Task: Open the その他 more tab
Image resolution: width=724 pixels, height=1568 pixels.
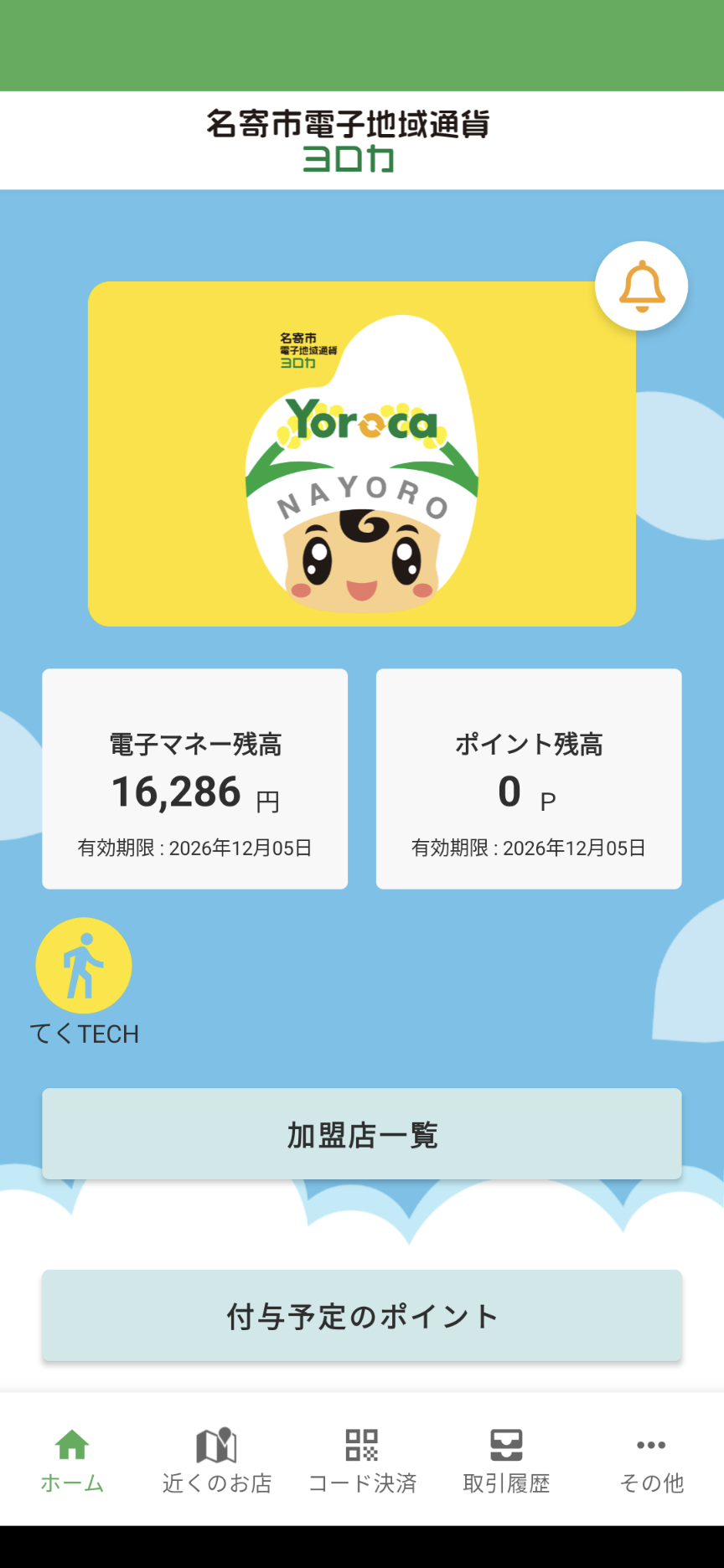Action: (x=651, y=1460)
